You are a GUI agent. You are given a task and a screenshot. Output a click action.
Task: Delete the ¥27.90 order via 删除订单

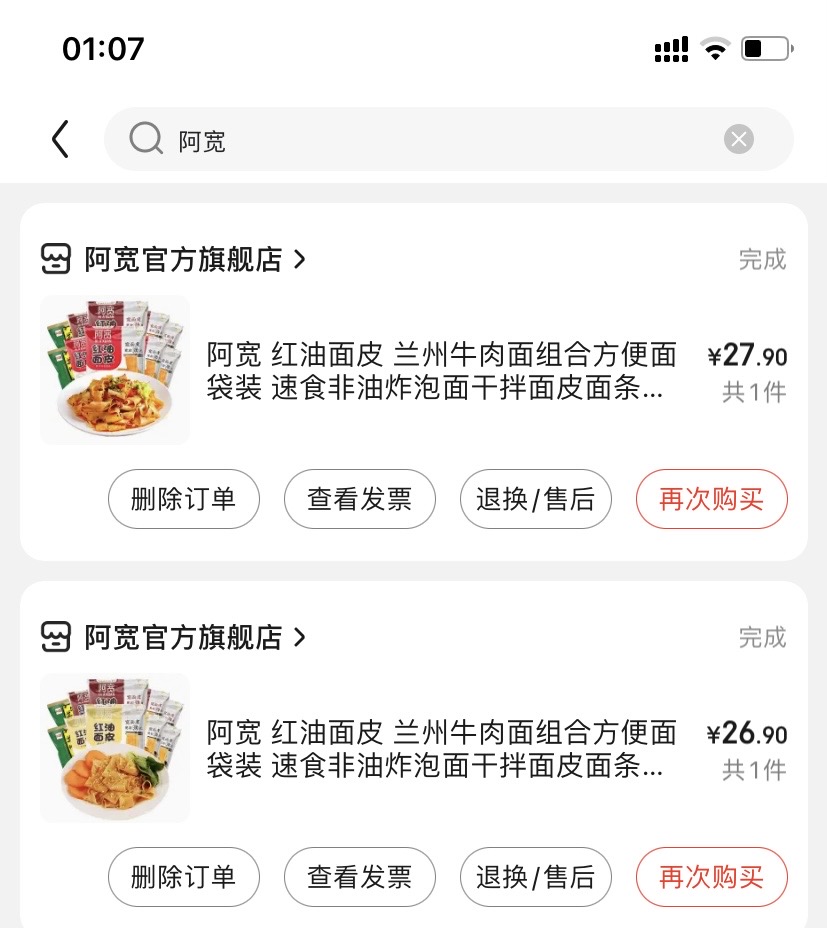[184, 499]
